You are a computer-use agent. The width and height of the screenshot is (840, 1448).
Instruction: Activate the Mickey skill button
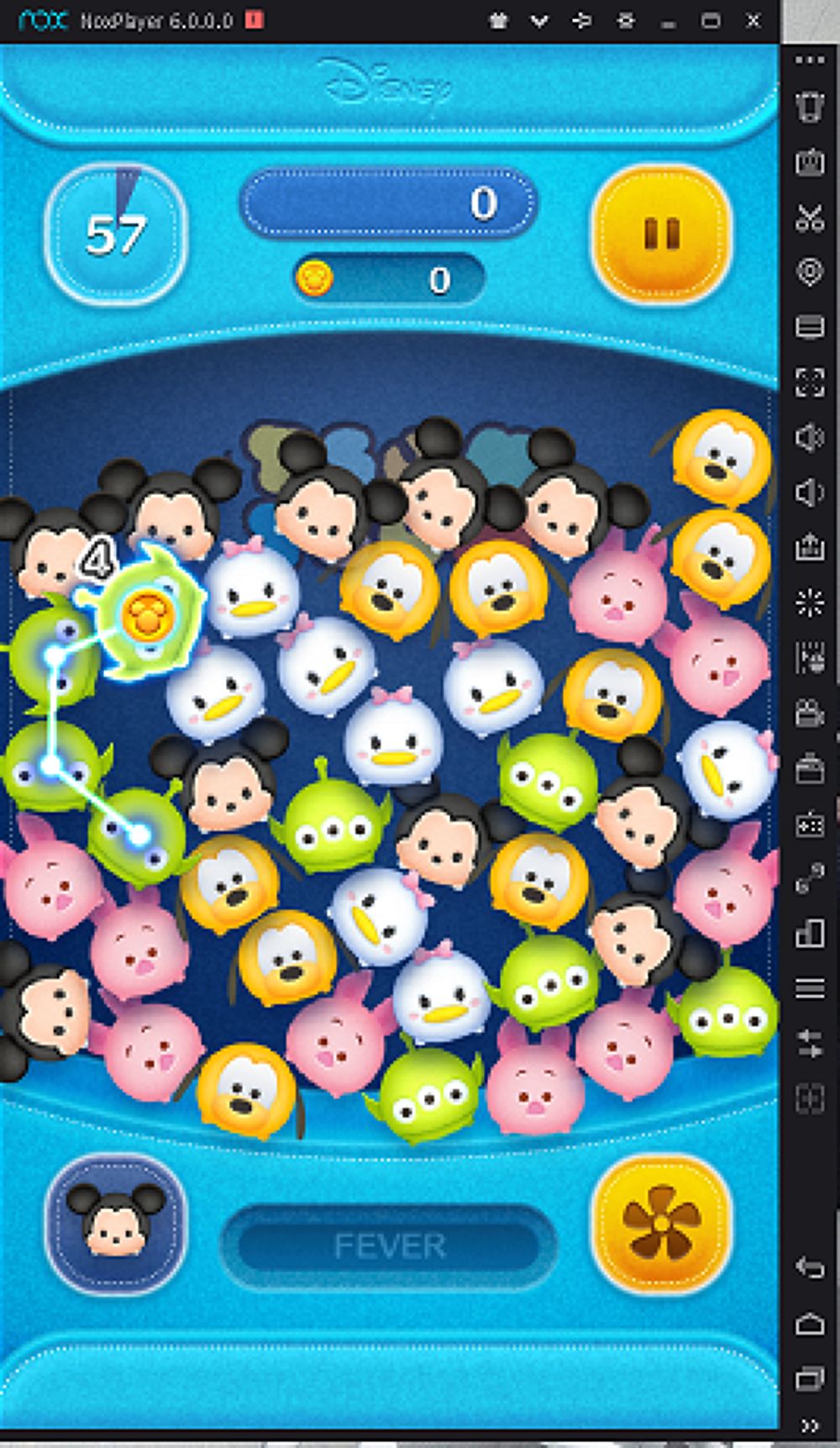[115, 1224]
